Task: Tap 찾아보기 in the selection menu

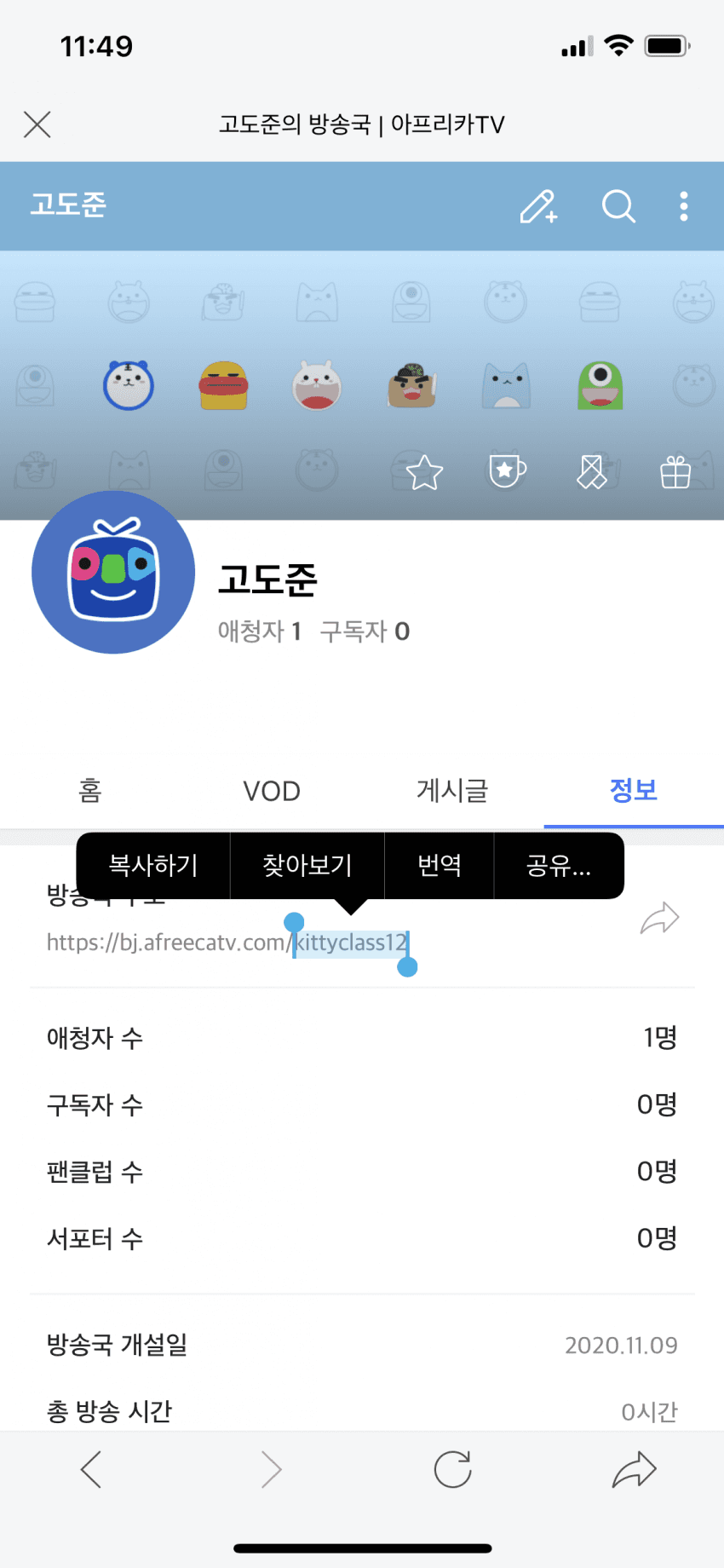Action: 307,866
